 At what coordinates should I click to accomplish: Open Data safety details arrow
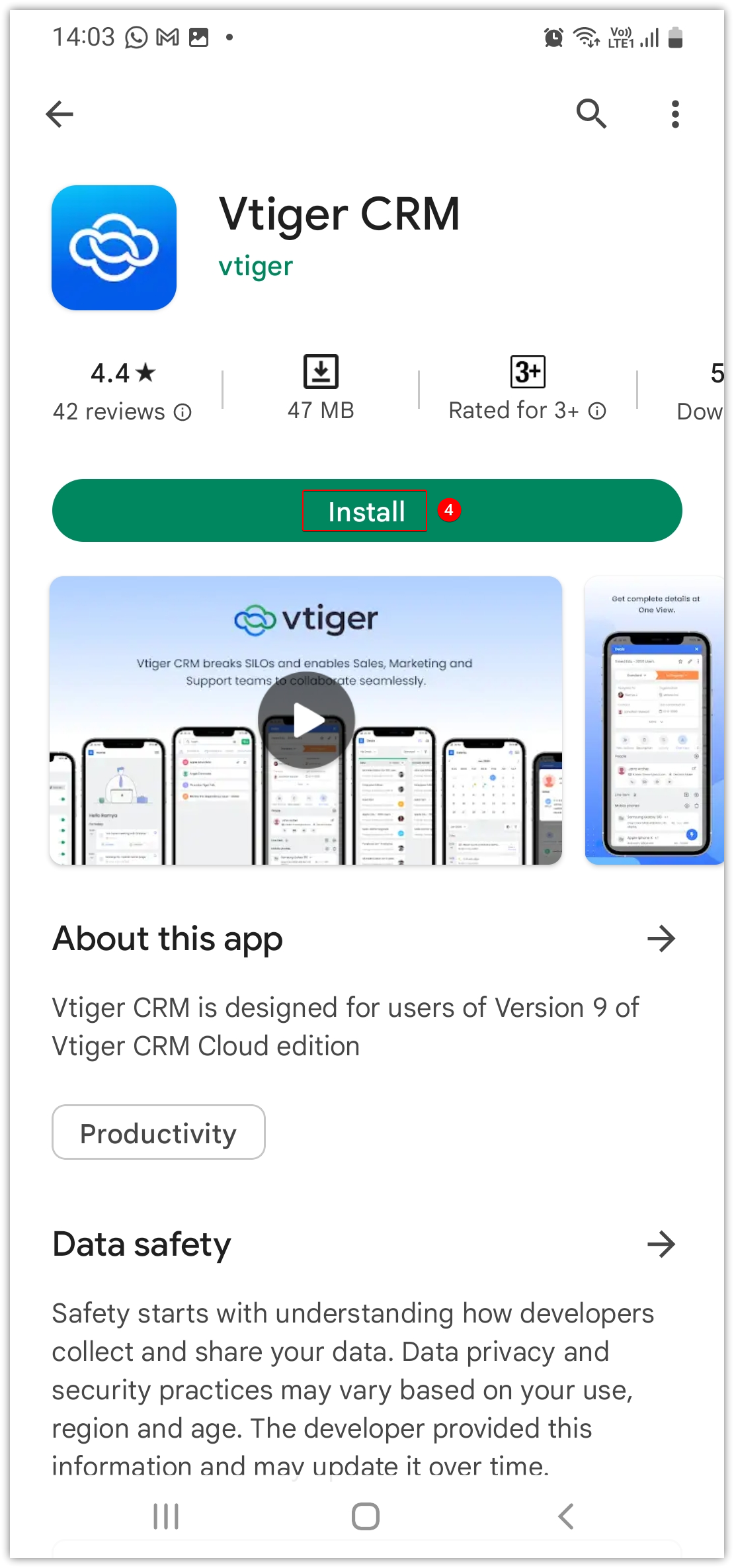[x=661, y=1244]
